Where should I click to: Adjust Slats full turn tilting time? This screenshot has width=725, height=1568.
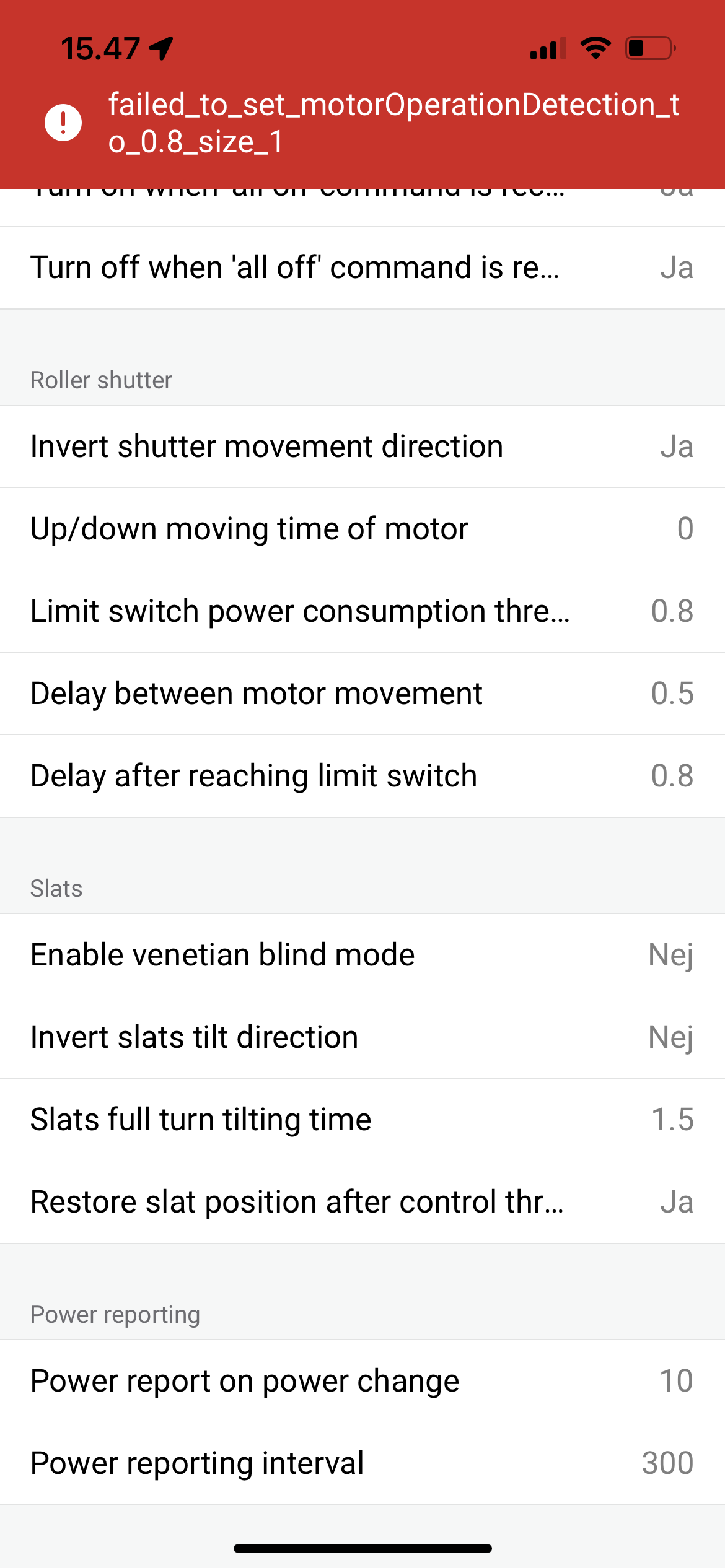(x=362, y=1120)
